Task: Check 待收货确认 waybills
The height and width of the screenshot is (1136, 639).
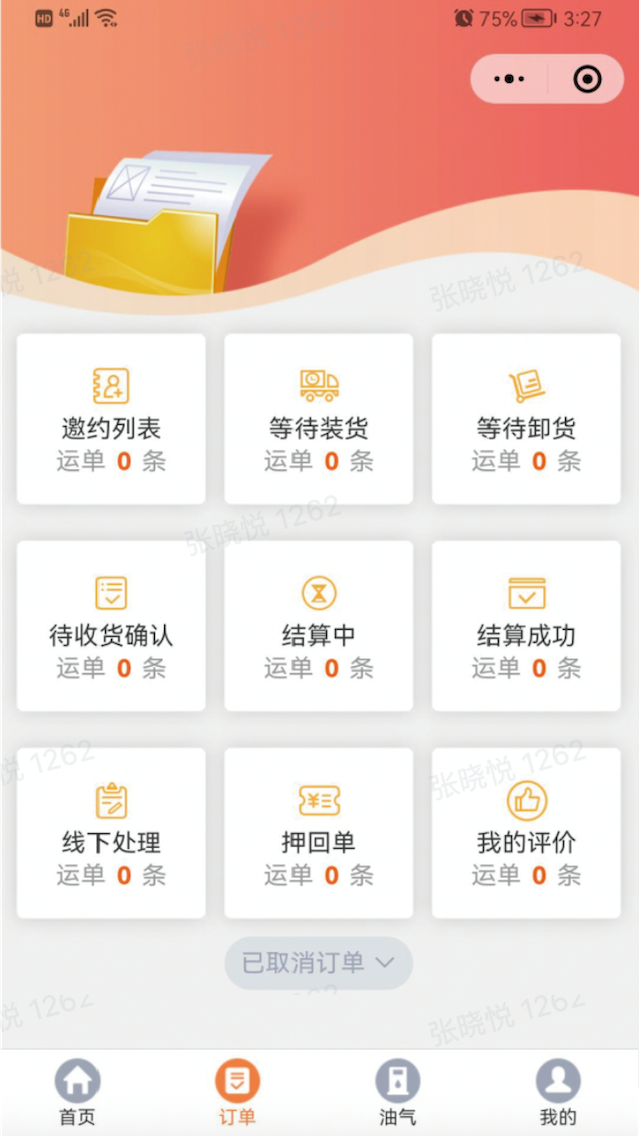Action: [x=111, y=625]
